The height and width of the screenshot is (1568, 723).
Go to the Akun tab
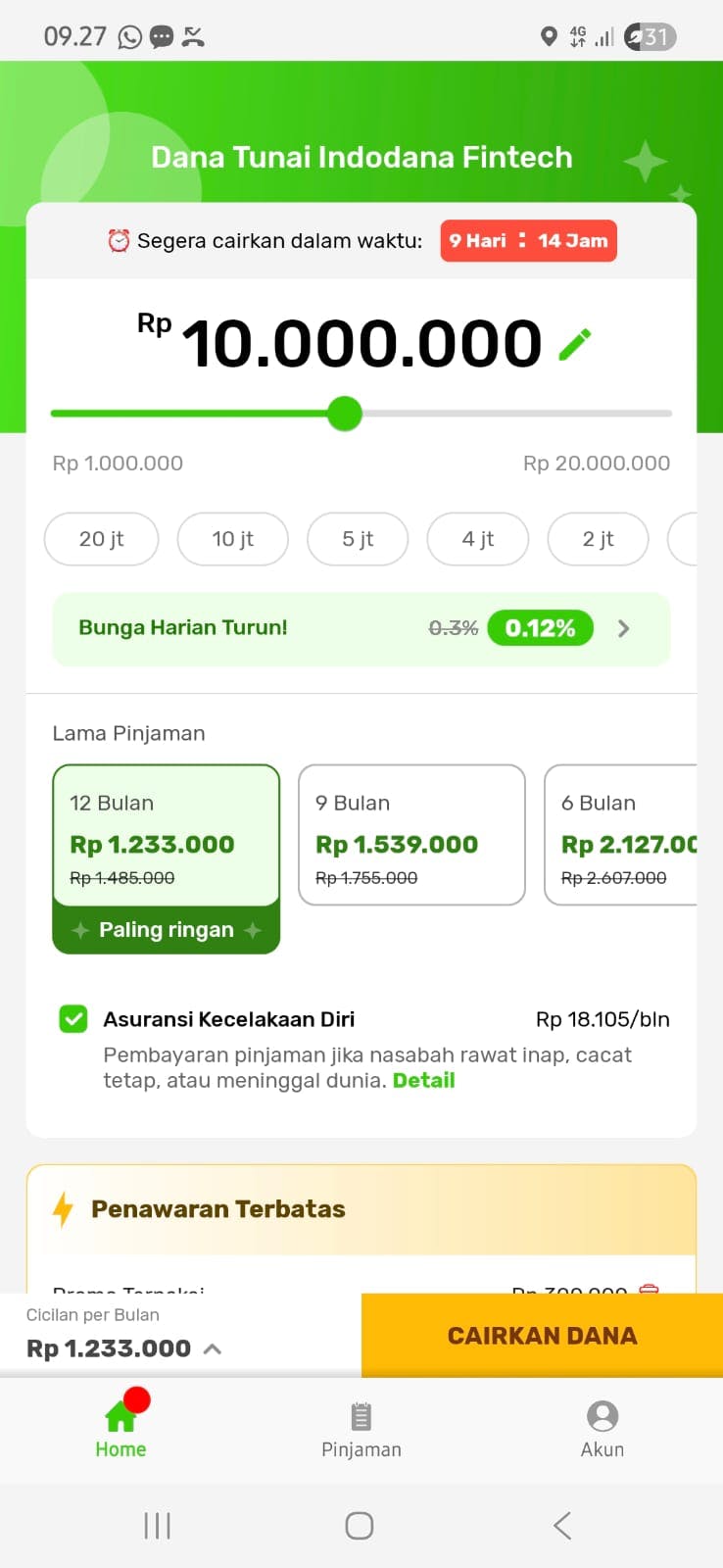tap(602, 1430)
